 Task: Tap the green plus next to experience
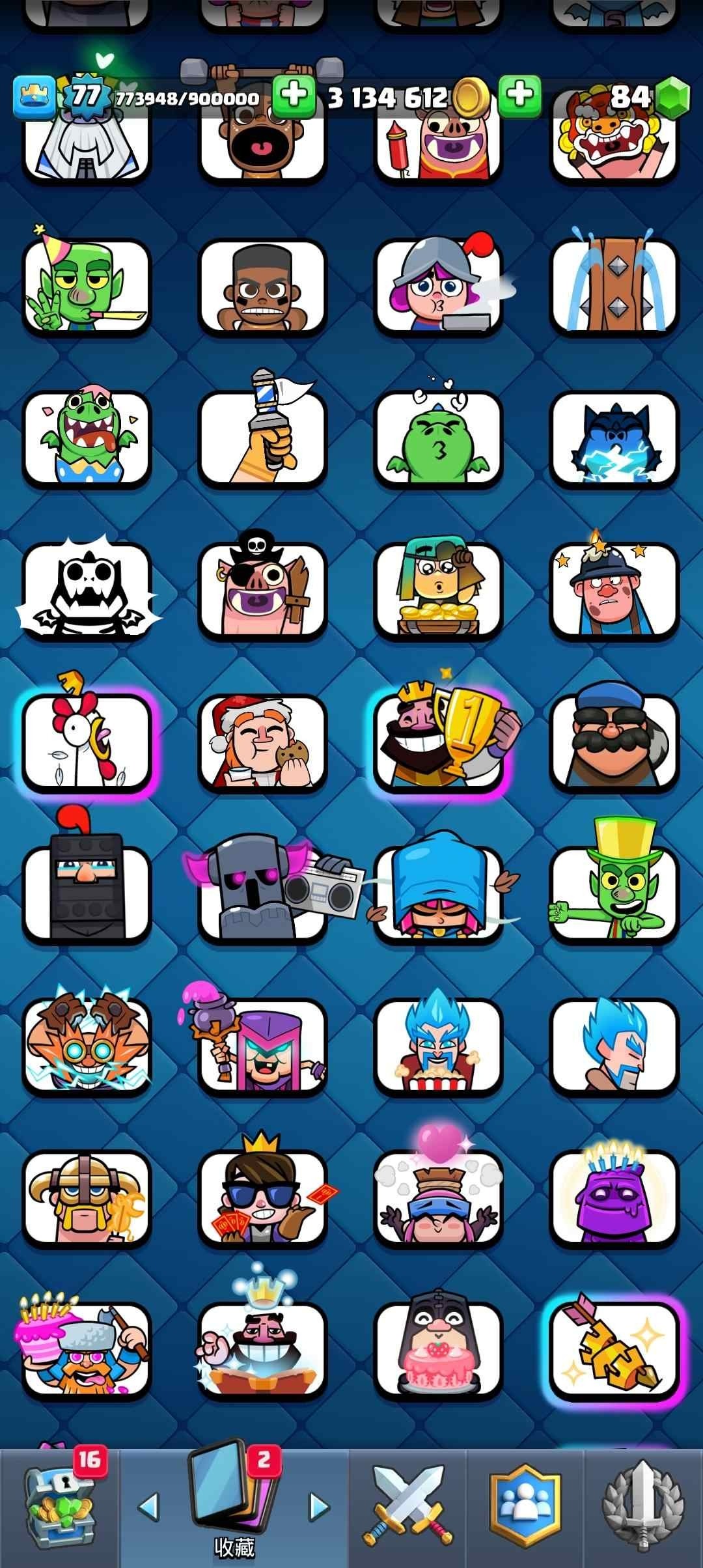294,96
